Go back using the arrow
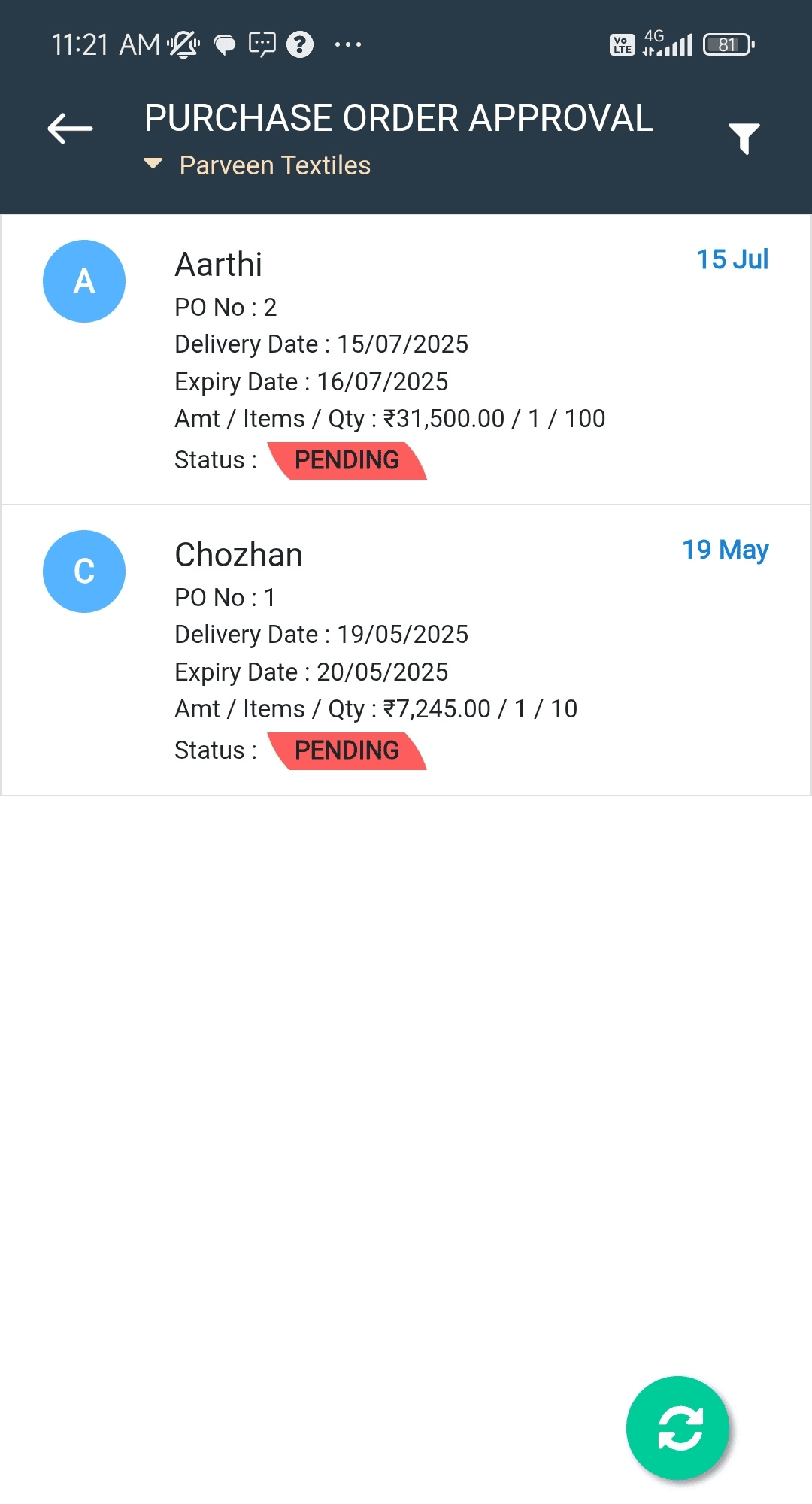Image resolution: width=812 pixels, height=1504 pixels. pos(70,129)
